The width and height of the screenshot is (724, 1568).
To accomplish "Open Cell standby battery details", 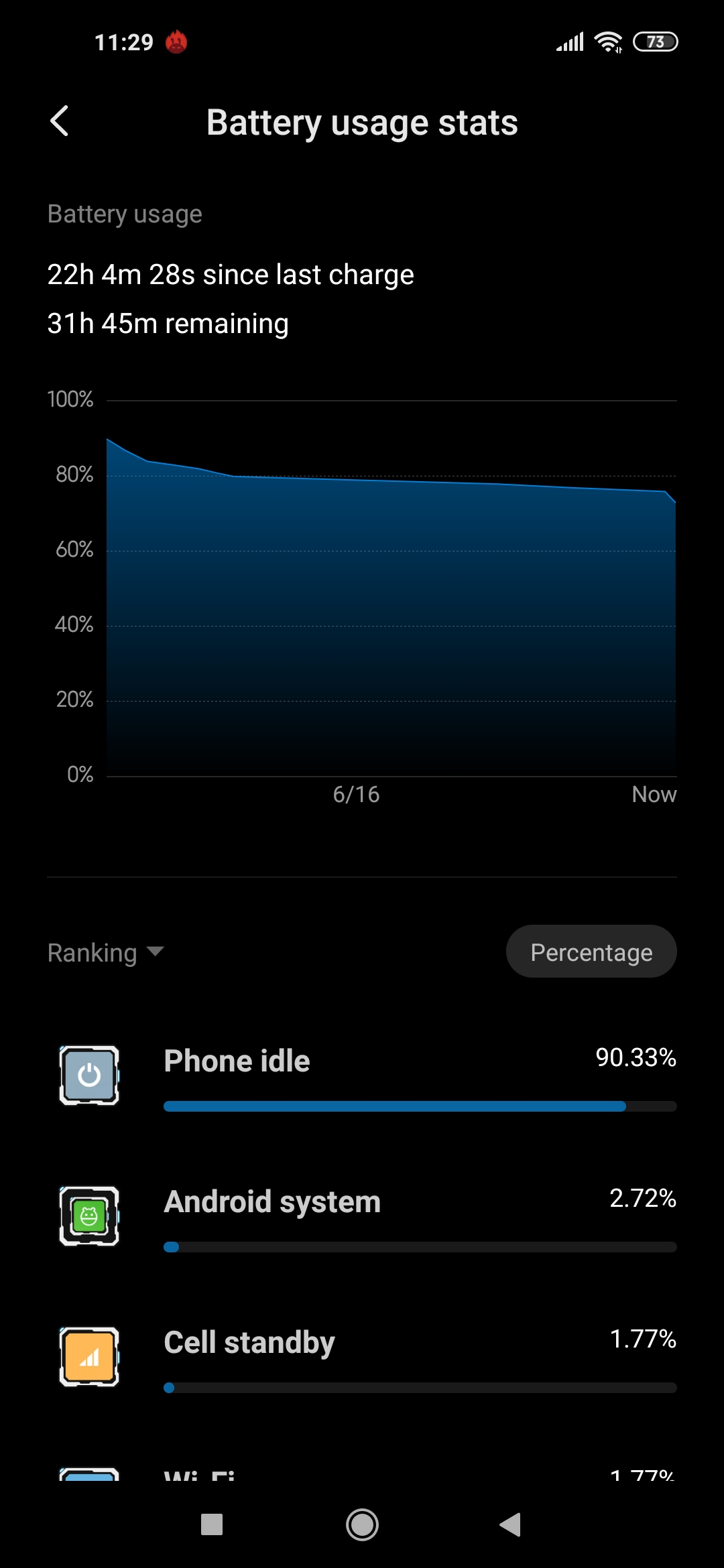I will (362, 1357).
